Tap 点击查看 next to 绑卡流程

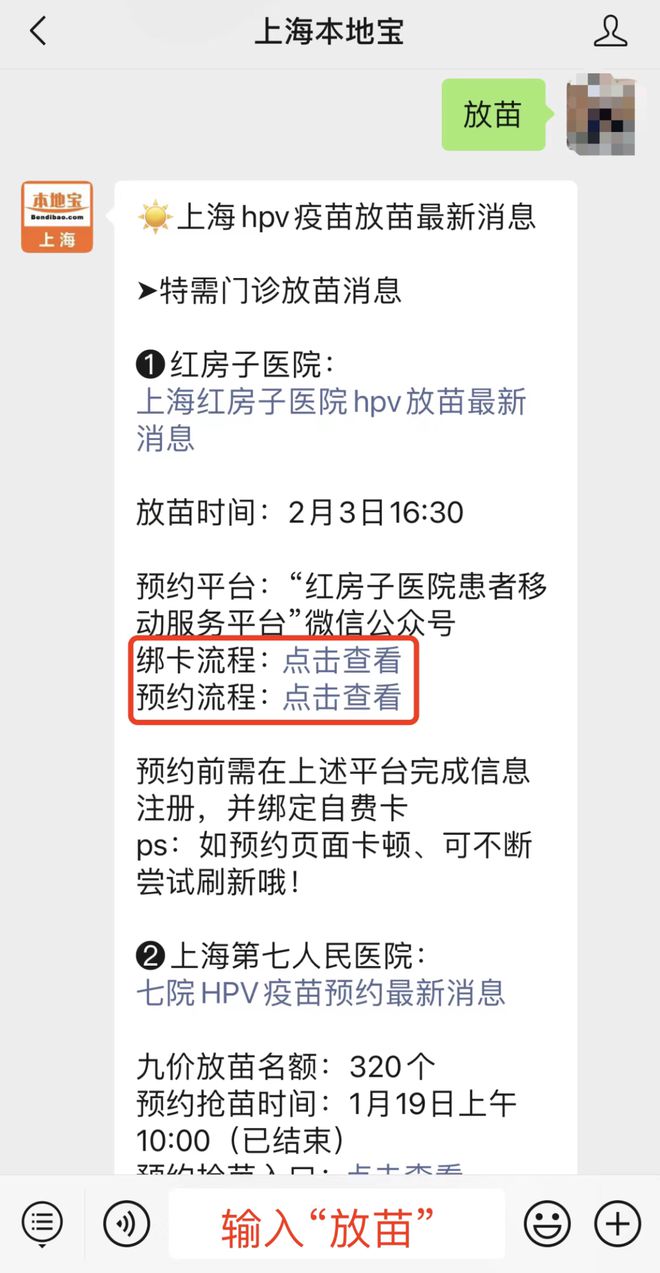tap(342, 660)
